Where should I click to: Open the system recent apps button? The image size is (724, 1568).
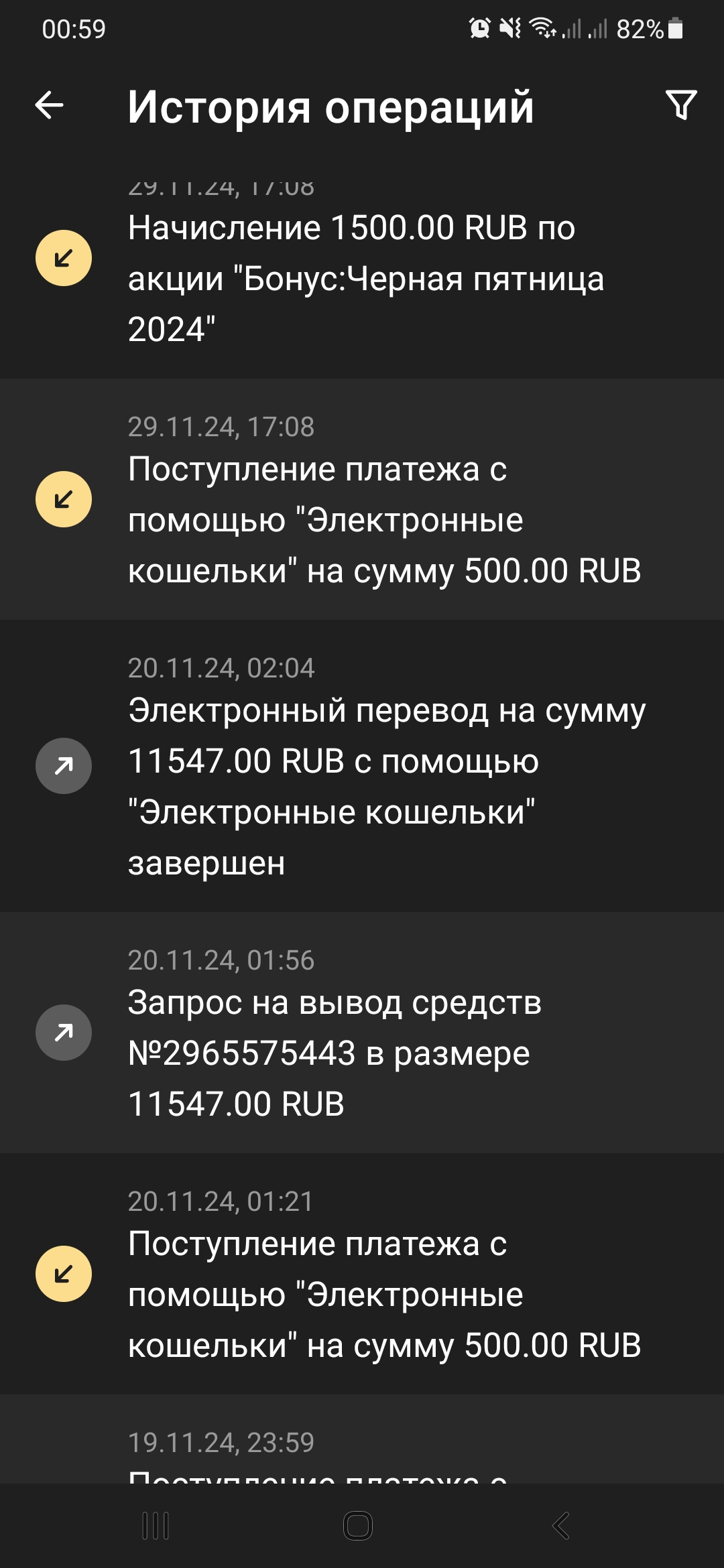click(156, 1526)
